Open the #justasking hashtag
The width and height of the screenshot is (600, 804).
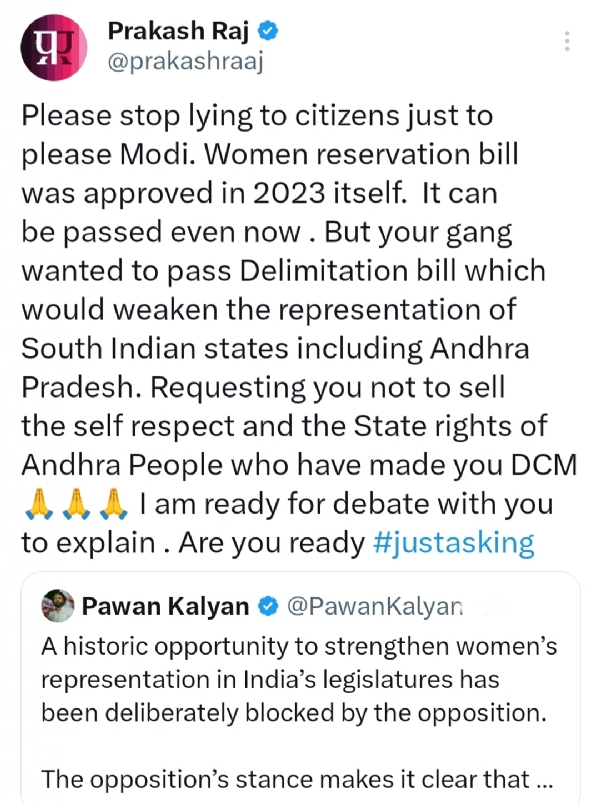tap(453, 543)
